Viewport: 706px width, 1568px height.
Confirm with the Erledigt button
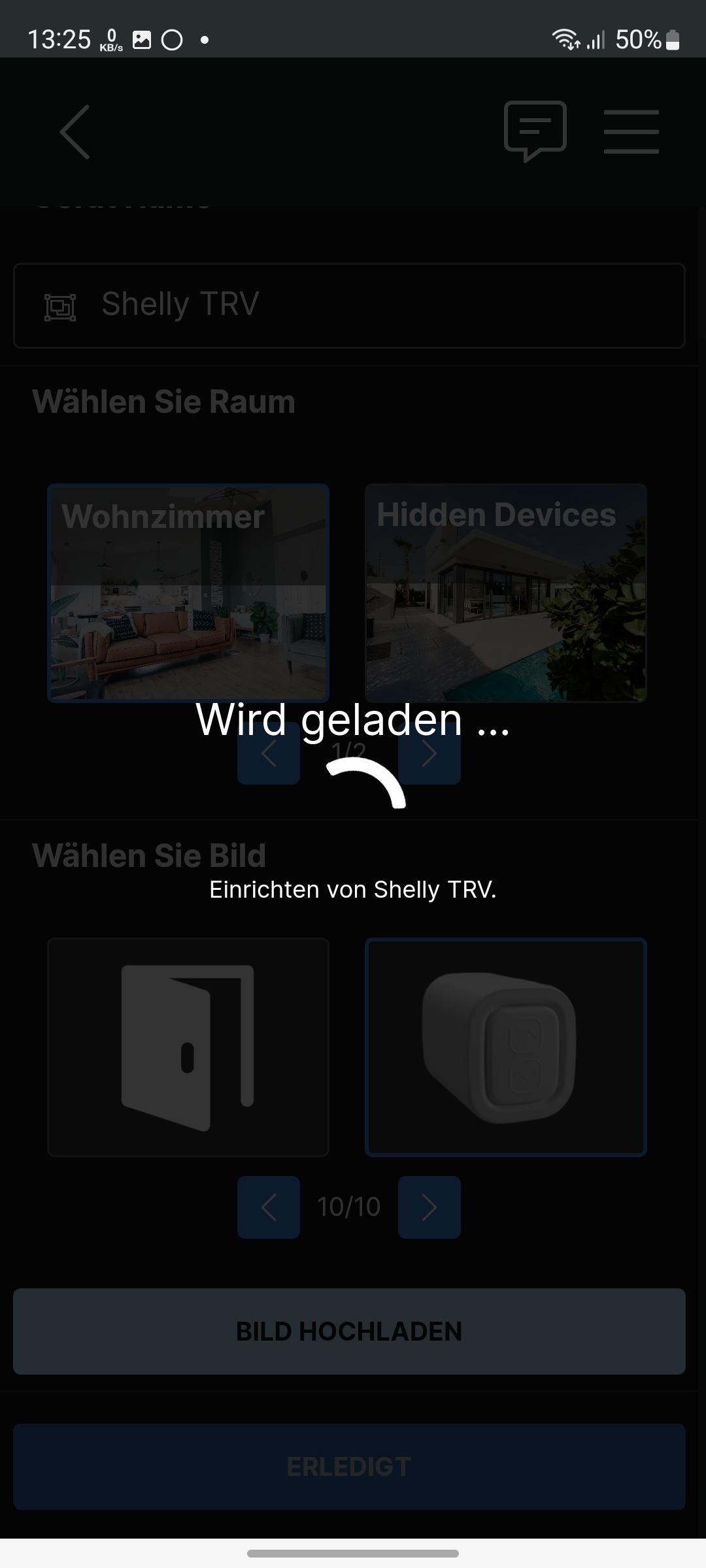tap(349, 1467)
